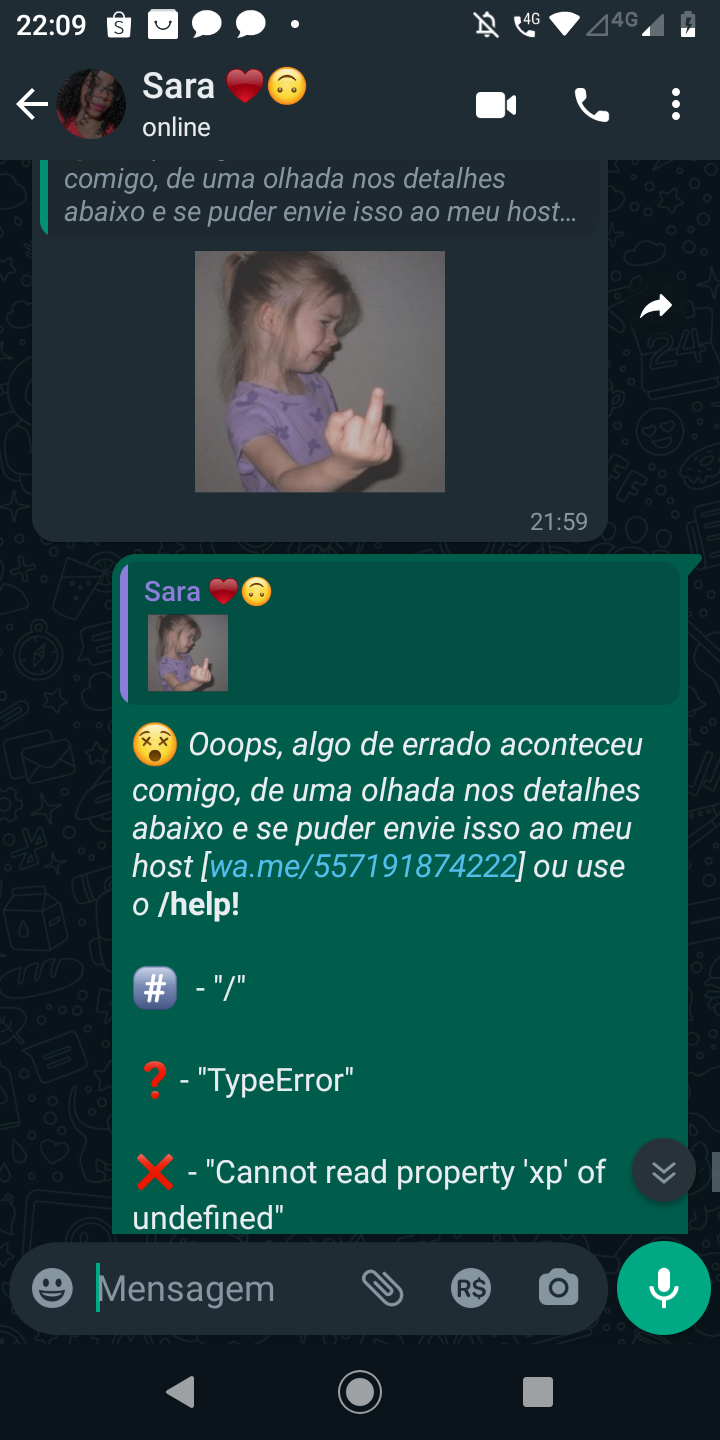Jump to the latest messages
The height and width of the screenshot is (1440, 720).
664,1171
